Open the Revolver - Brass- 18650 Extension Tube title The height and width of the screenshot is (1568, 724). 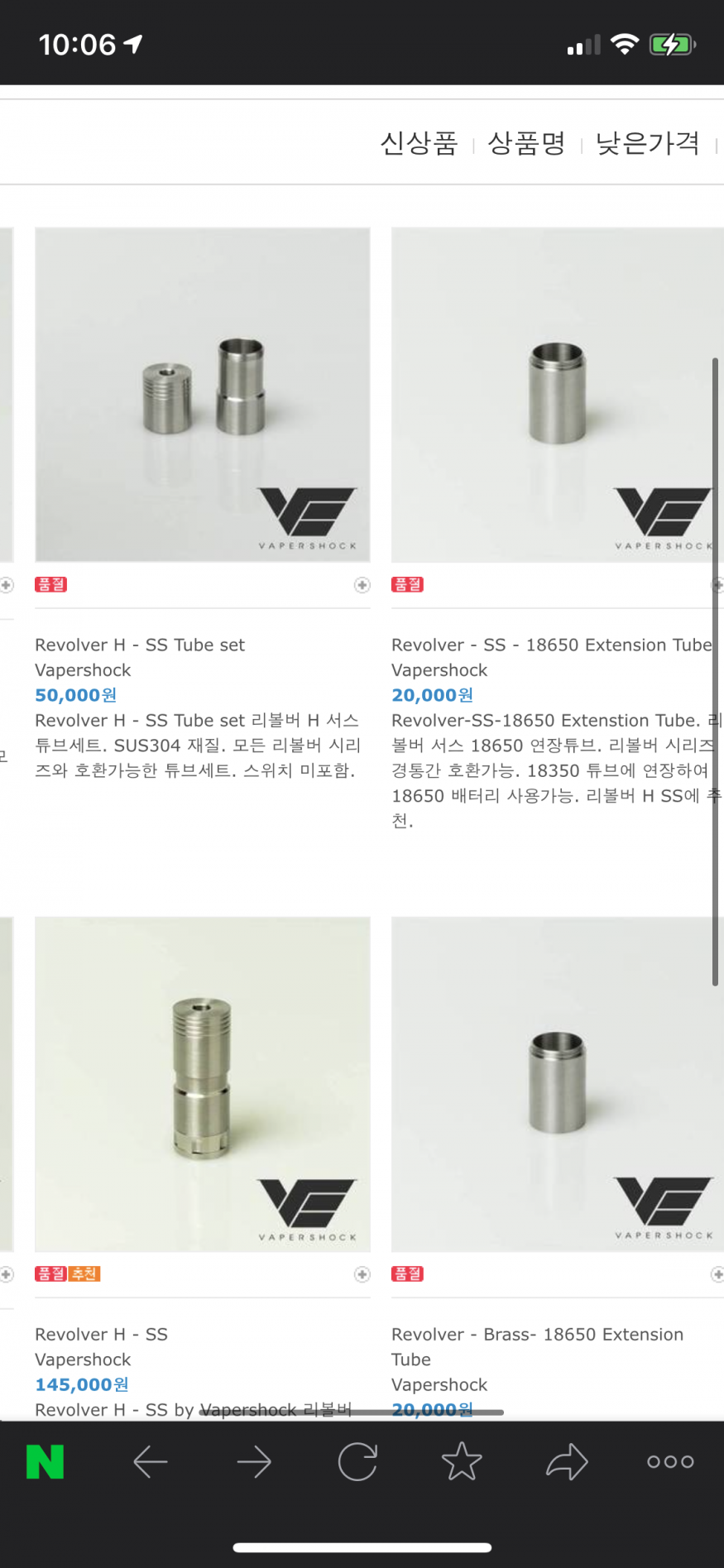537,1334
